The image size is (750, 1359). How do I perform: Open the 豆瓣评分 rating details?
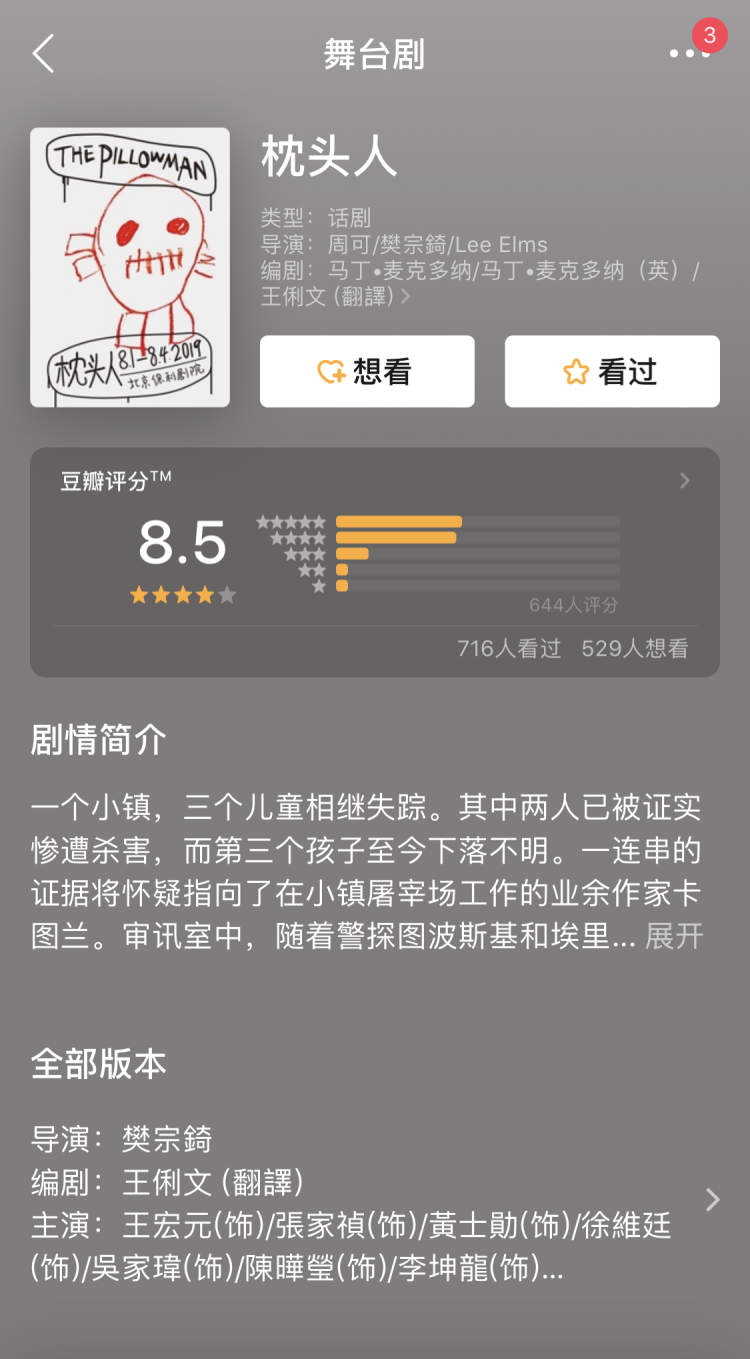(685, 481)
